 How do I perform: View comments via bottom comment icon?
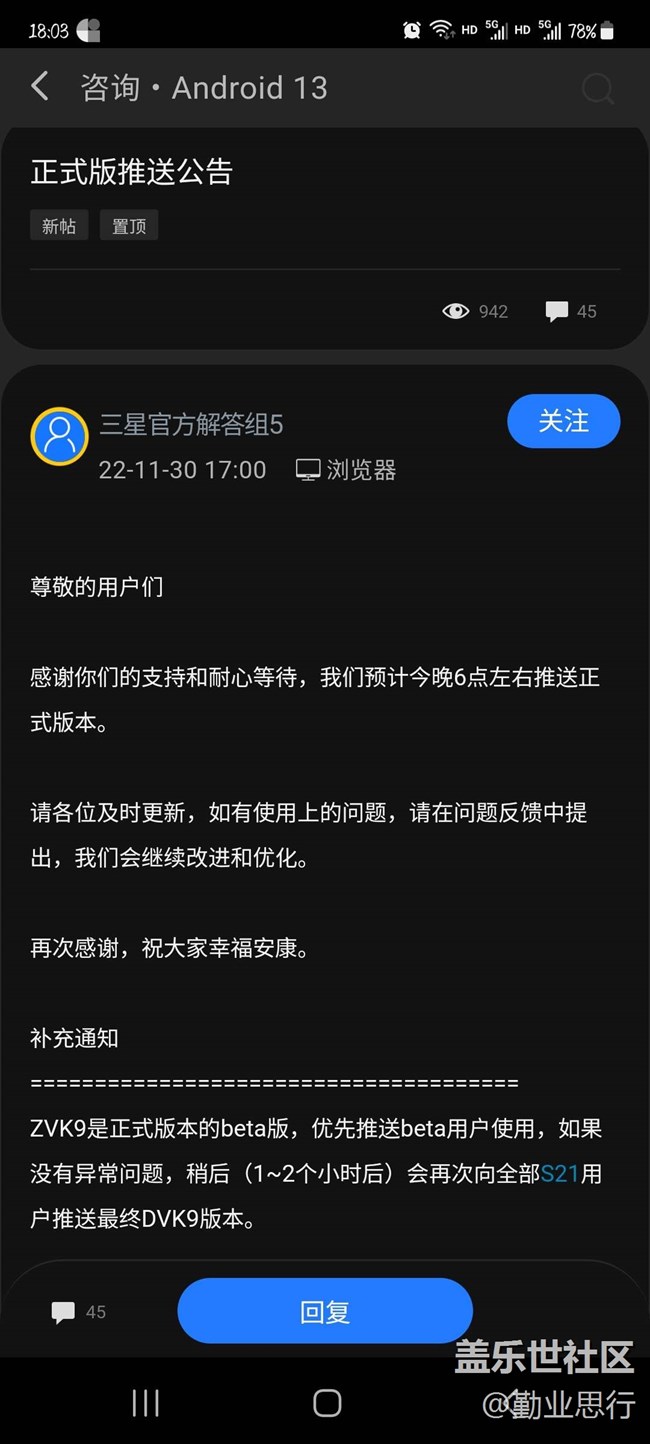pos(64,1312)
